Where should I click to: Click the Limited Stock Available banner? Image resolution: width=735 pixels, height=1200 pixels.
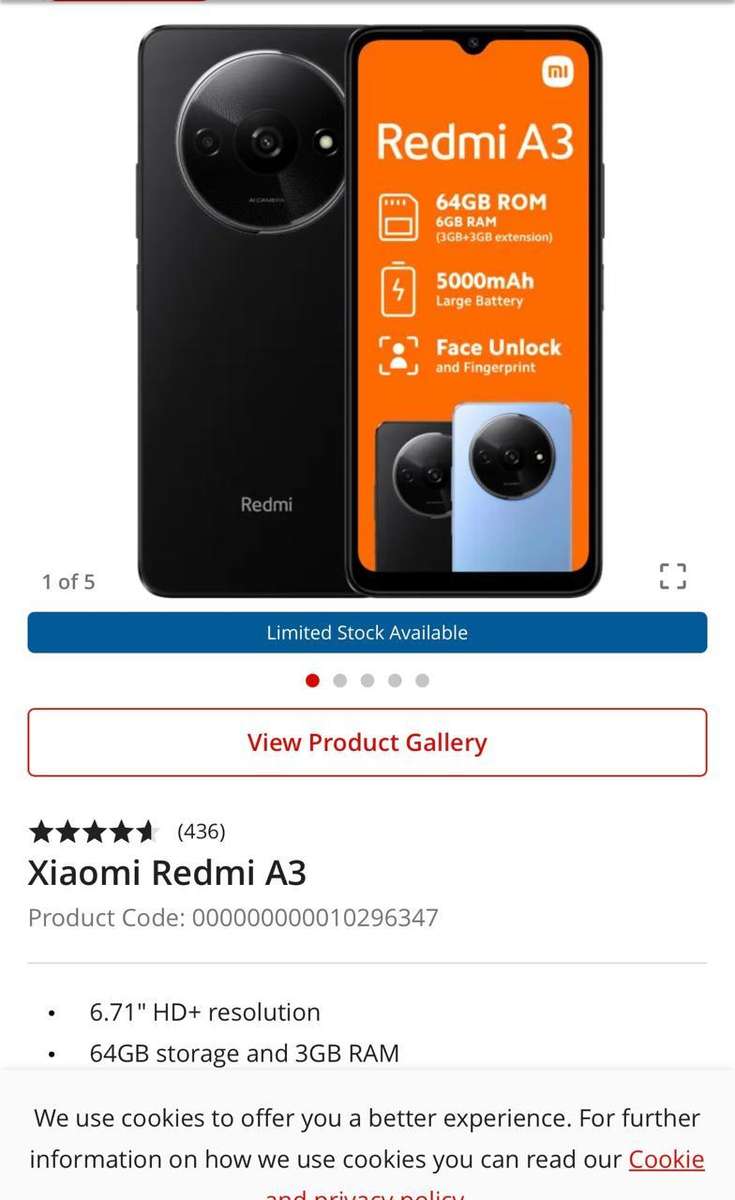pos(367,632)
